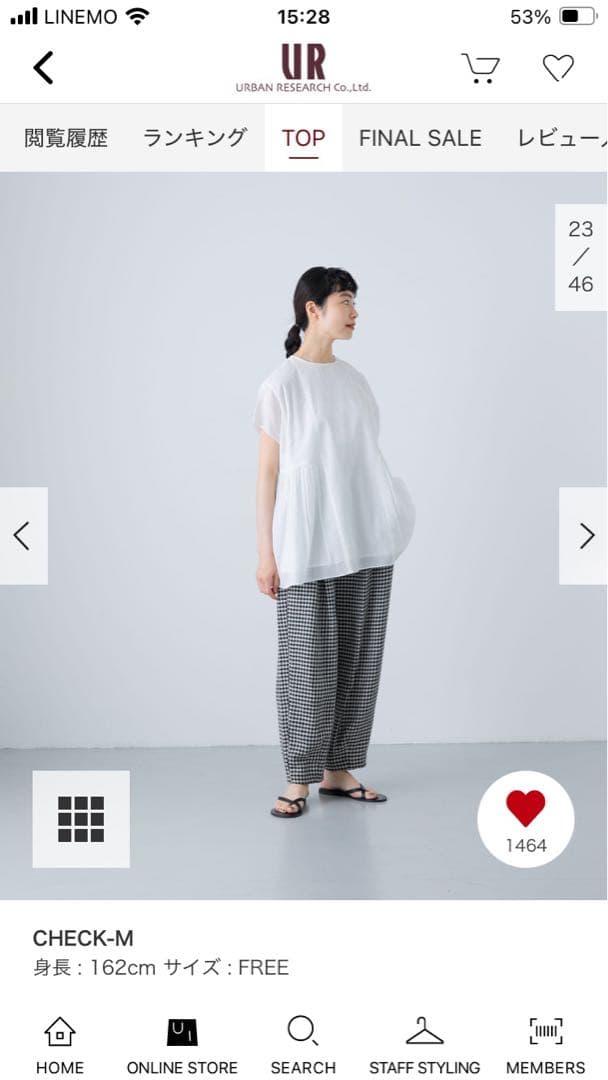Open the SEARCH tab

pyautogui.click(x=303, y=1045)
